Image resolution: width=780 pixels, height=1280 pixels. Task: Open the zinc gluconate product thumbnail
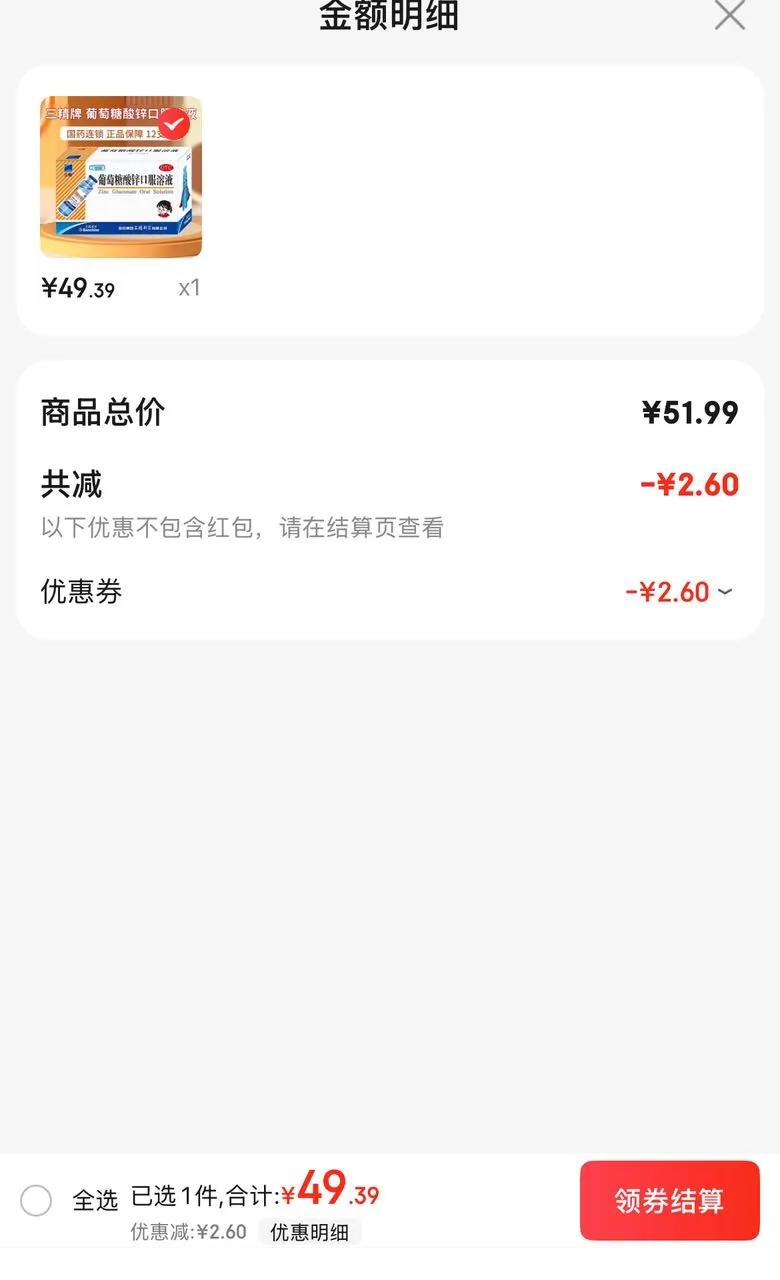(121, 177)
